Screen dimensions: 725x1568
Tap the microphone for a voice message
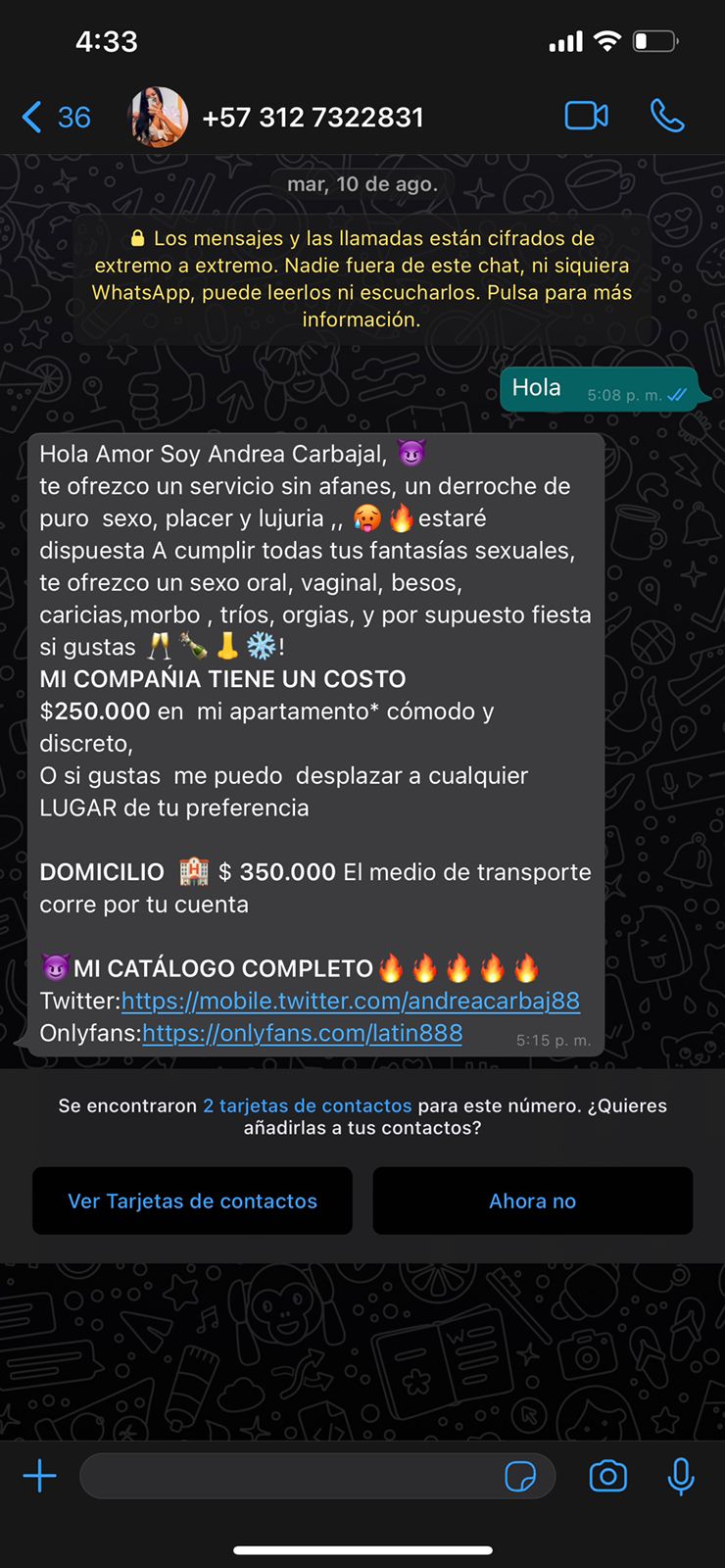coord(681,1476)
